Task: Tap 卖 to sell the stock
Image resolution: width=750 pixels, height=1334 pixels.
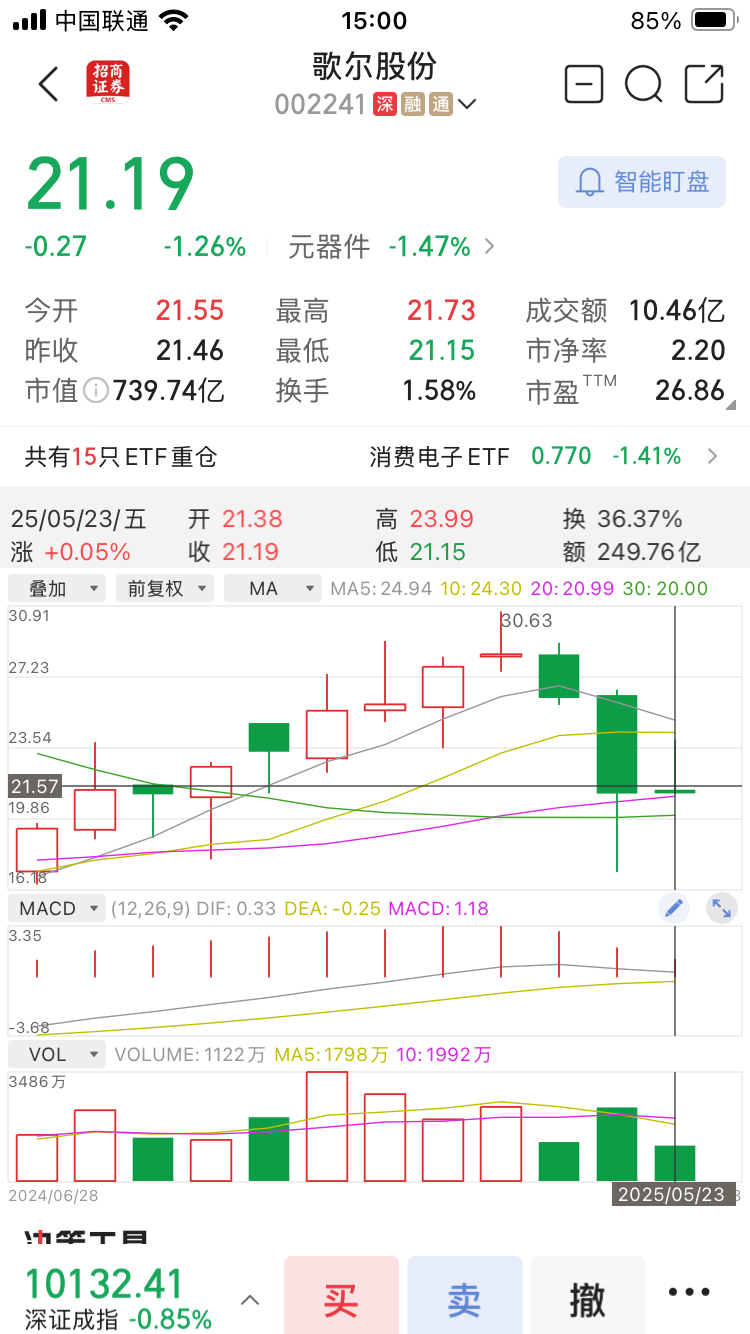Action: (464, 1299)
